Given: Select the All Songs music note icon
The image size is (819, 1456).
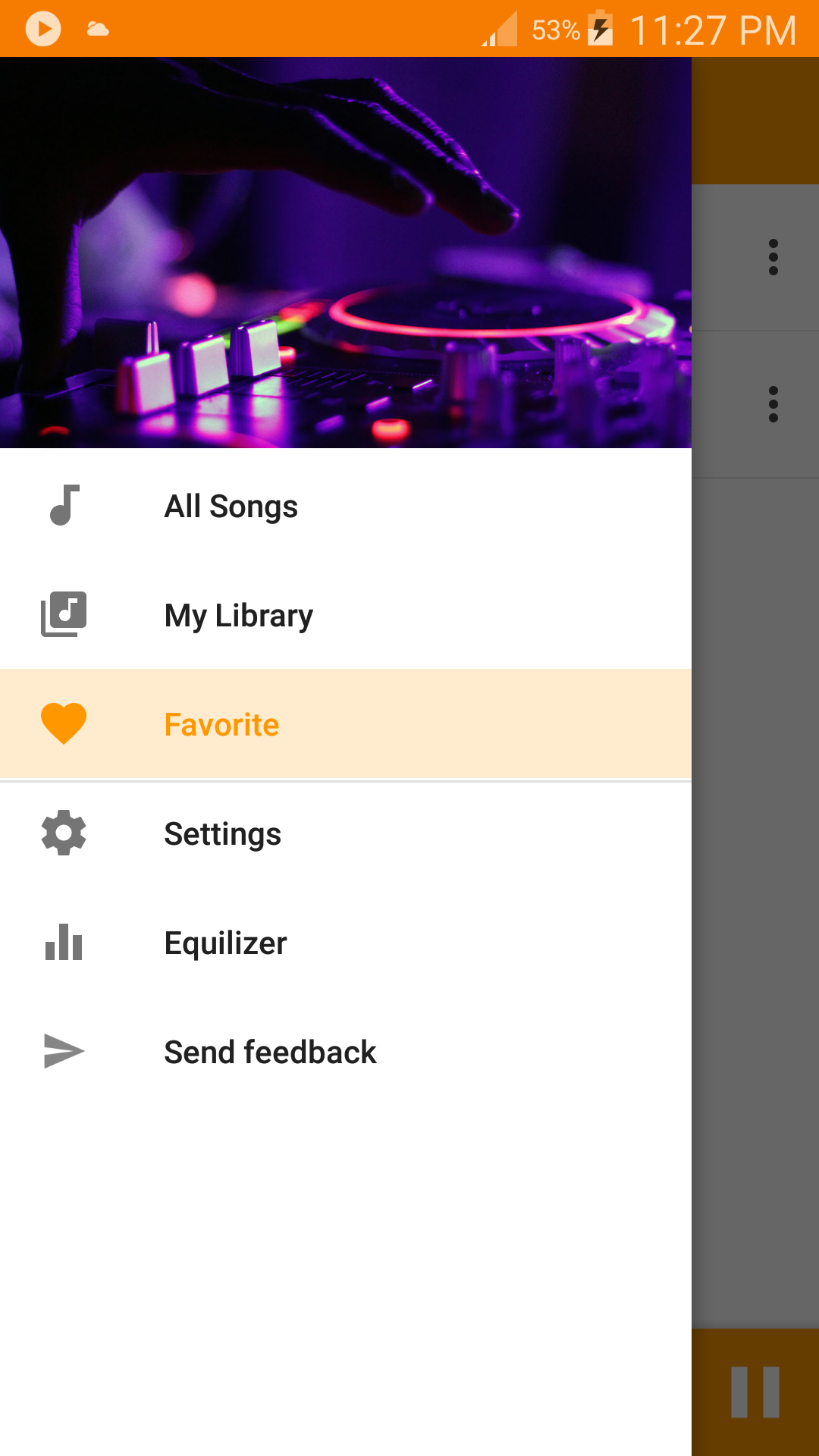Looking at the screenshot, I should pyautogui.click(x=64, y=506).
